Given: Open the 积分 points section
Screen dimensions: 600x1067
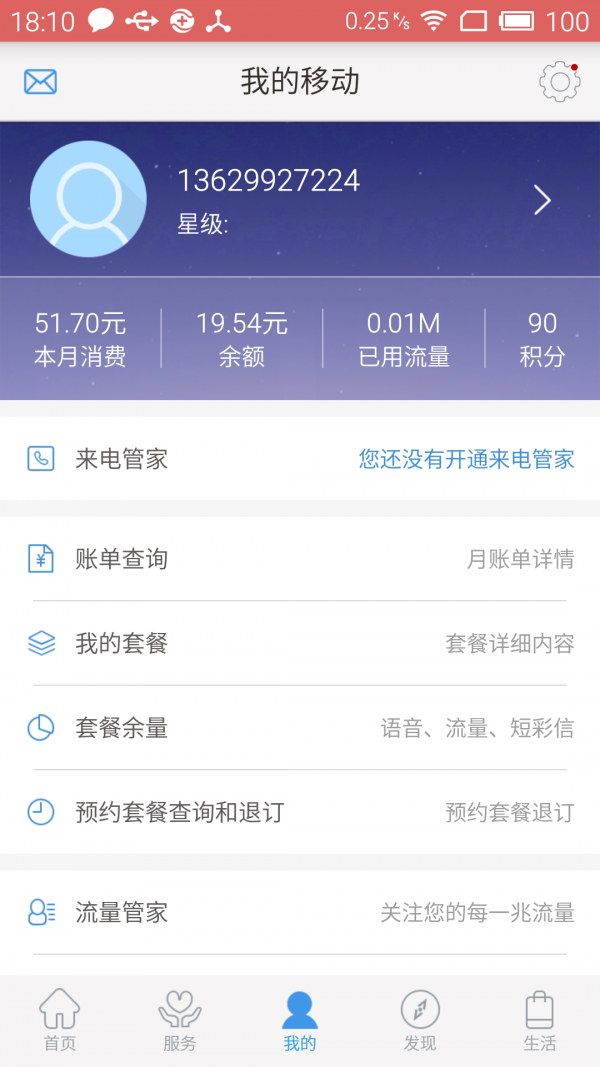Looking at the screenshot, I should click(x=542, y=338).
